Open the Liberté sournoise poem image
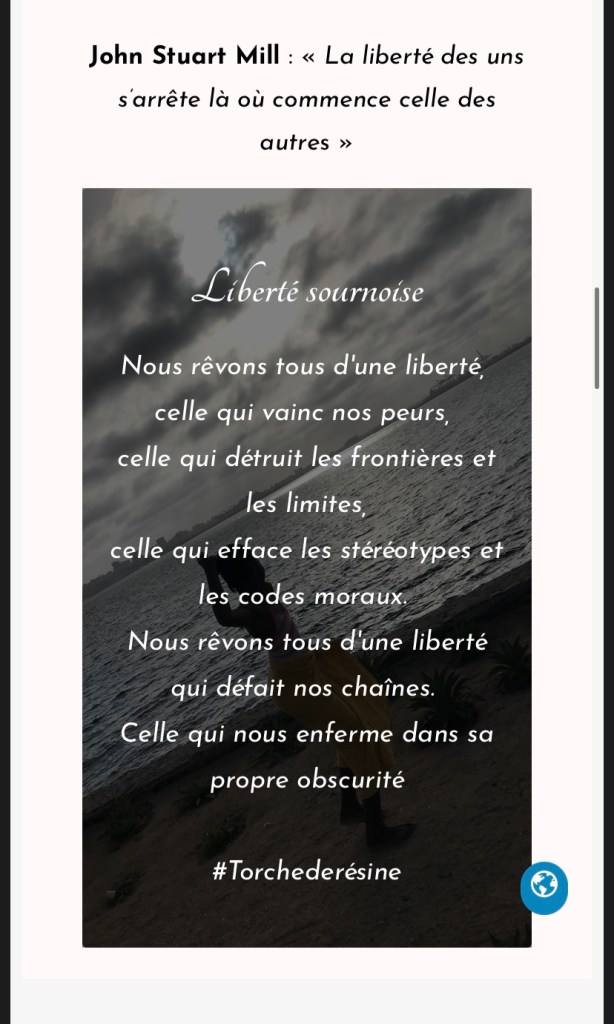This screenshot has width=614, height=1024. pos(306,566)
